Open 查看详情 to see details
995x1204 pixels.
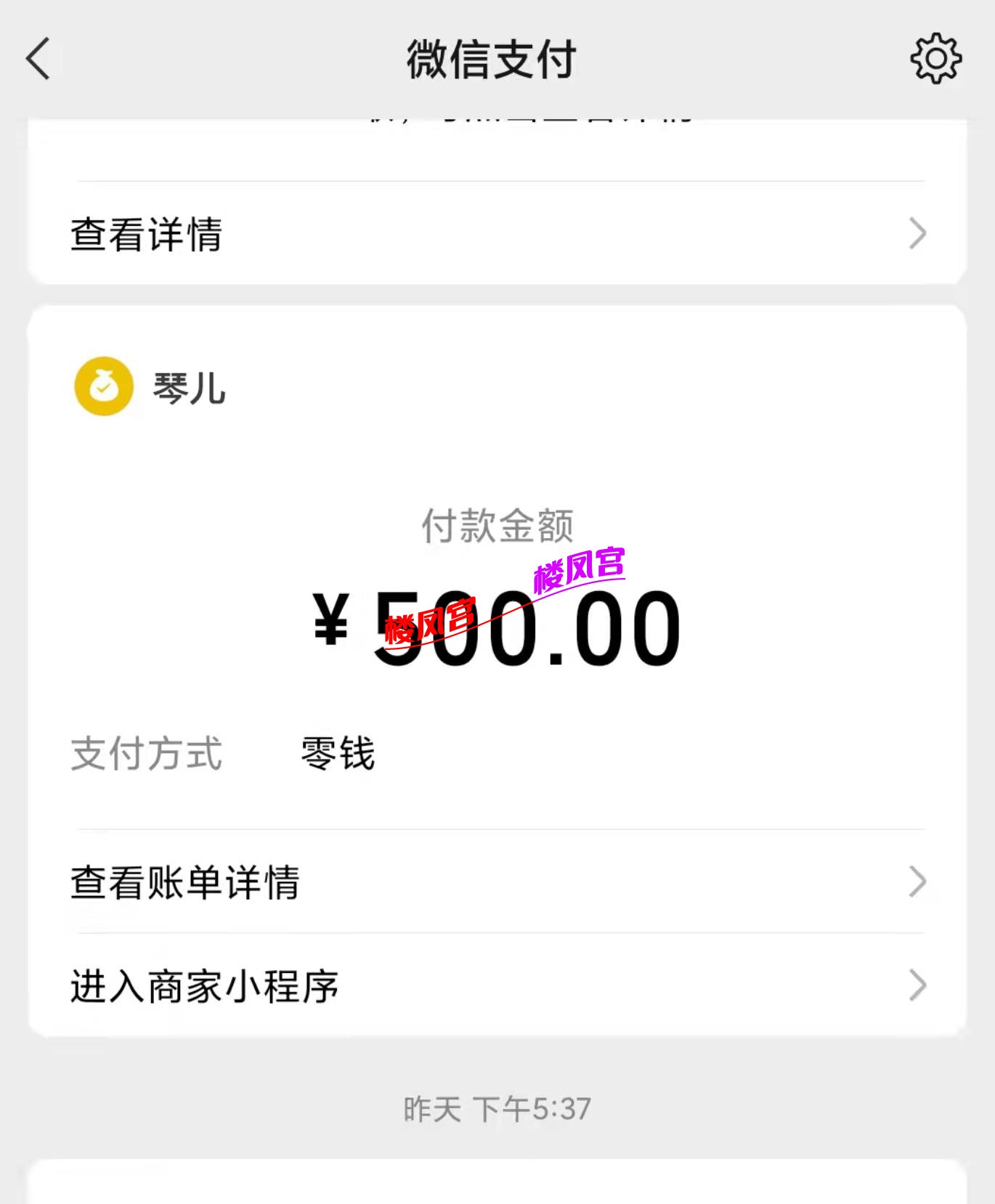tap(144, 232)
